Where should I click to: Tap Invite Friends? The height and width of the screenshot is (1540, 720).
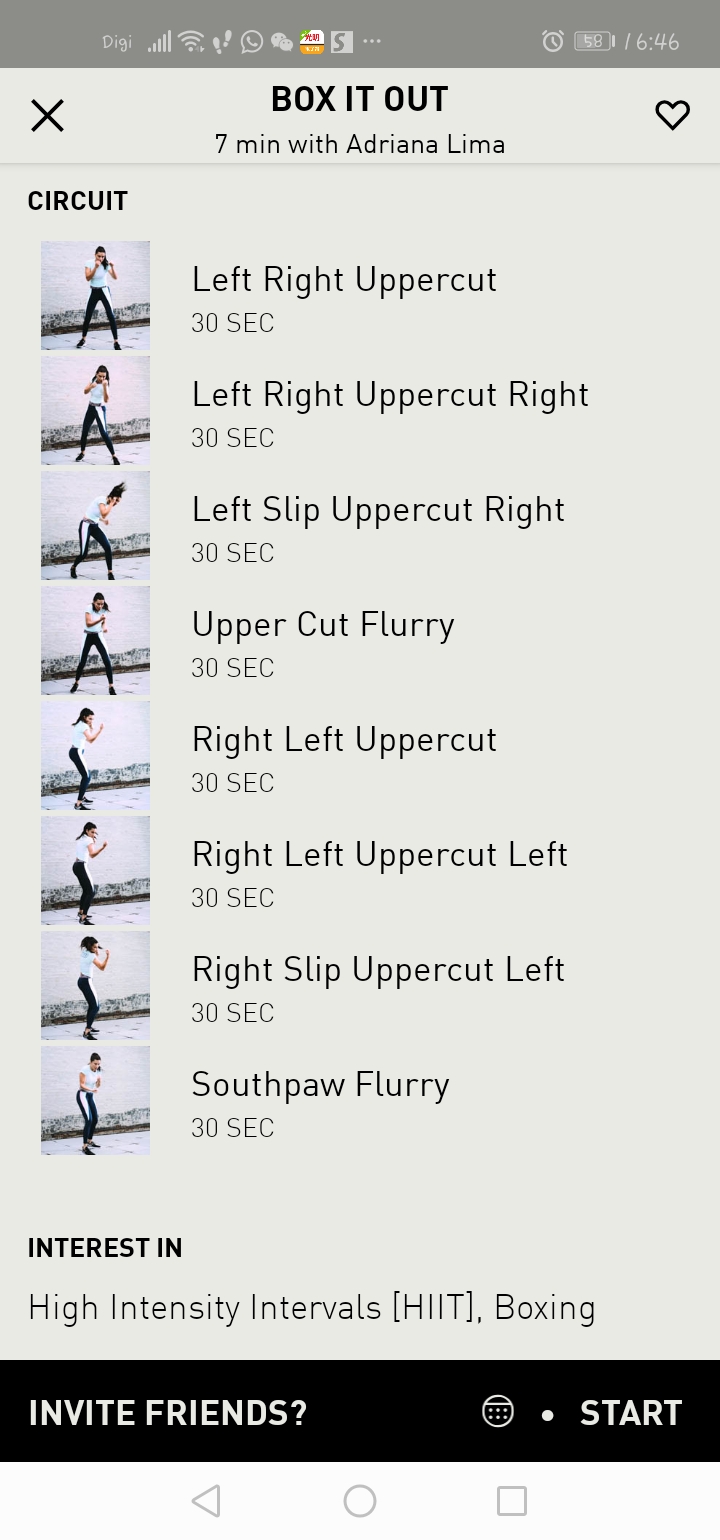click(168, 1413)
